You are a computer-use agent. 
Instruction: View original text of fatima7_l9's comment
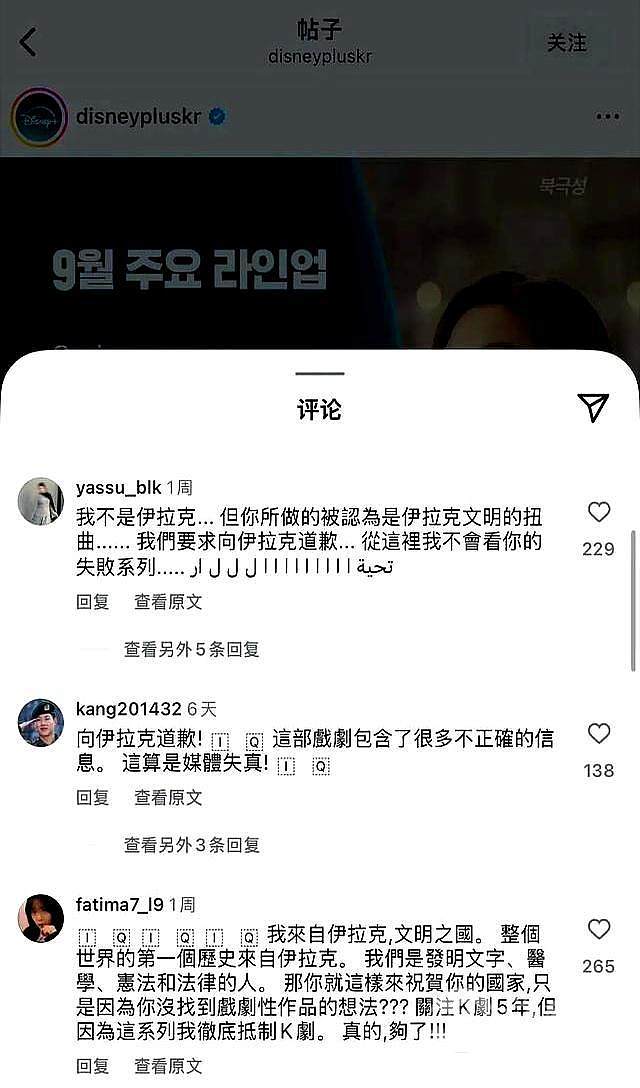click(168, 1066)
